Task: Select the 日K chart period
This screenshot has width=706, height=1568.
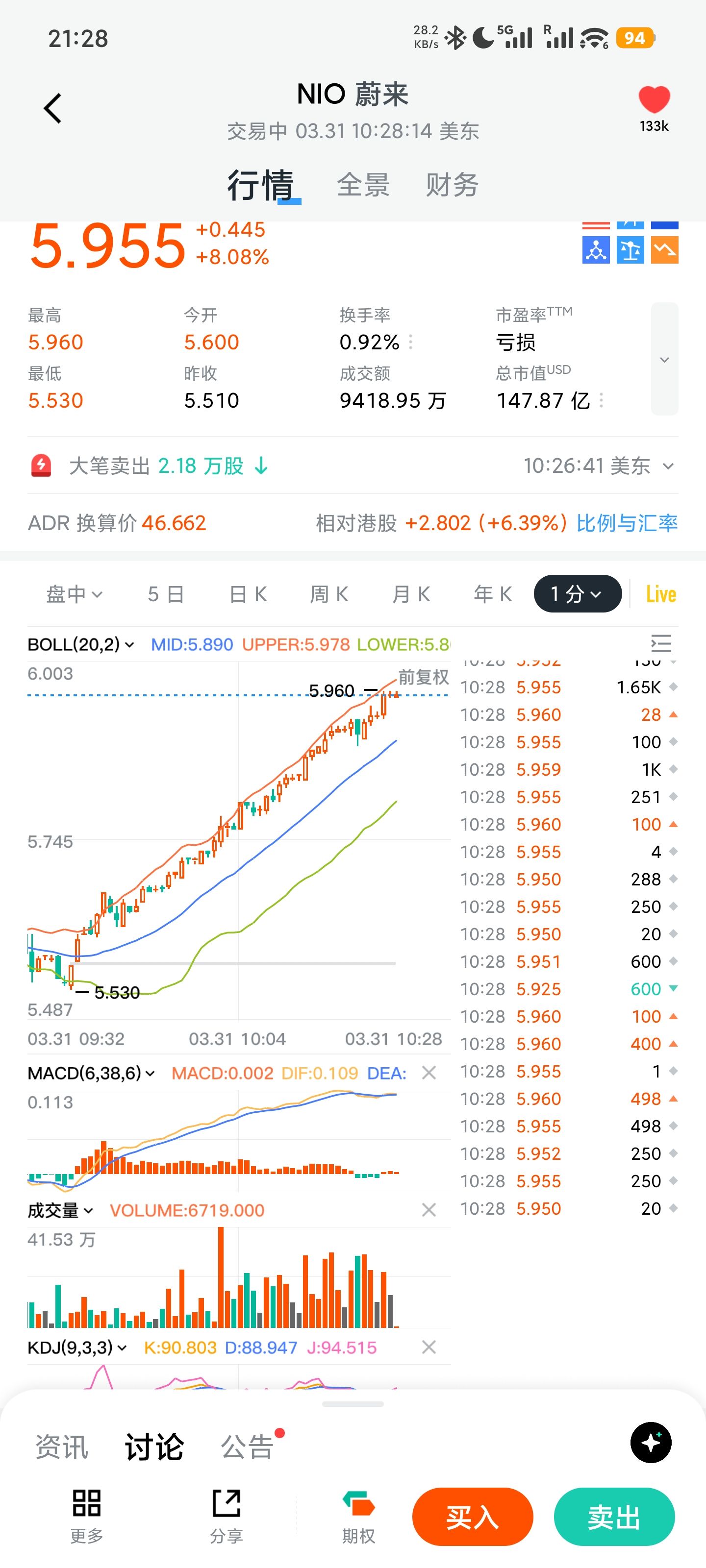Action: (248, 594)
